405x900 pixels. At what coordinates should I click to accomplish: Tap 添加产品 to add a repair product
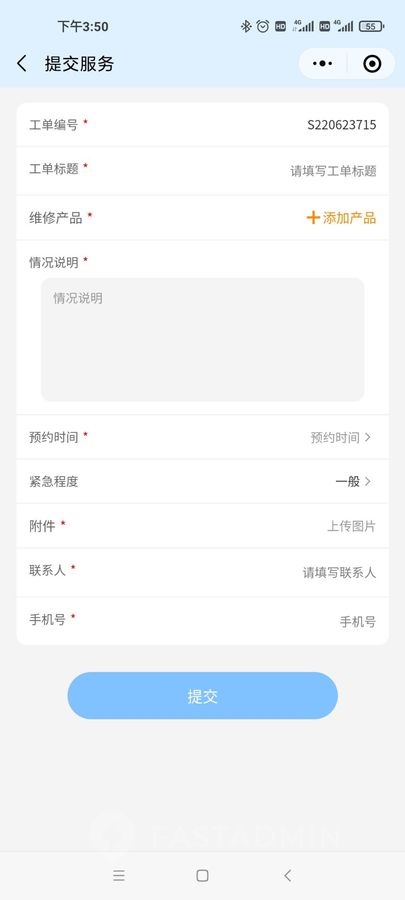click(341, 218)
